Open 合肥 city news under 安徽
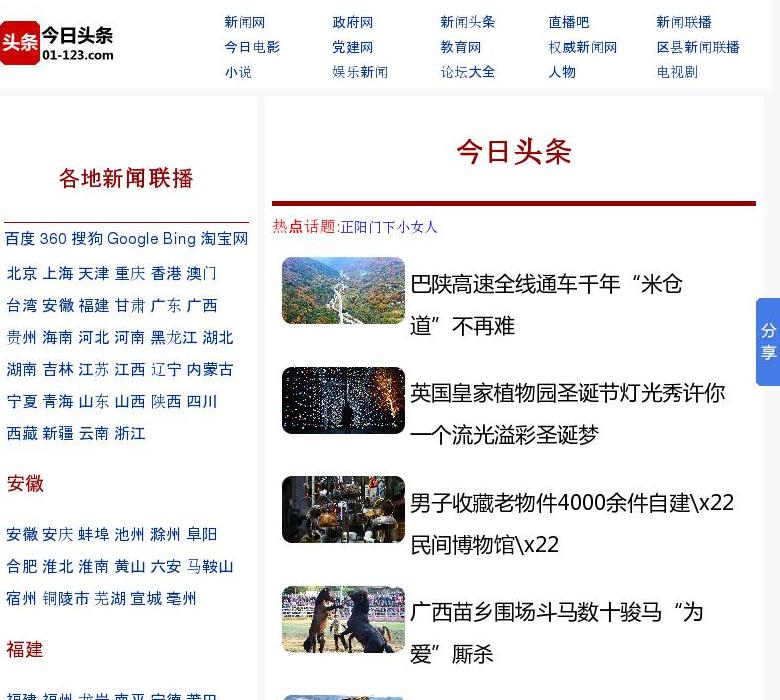Viewport: 780px width, 700px height. tap(22, 566)
